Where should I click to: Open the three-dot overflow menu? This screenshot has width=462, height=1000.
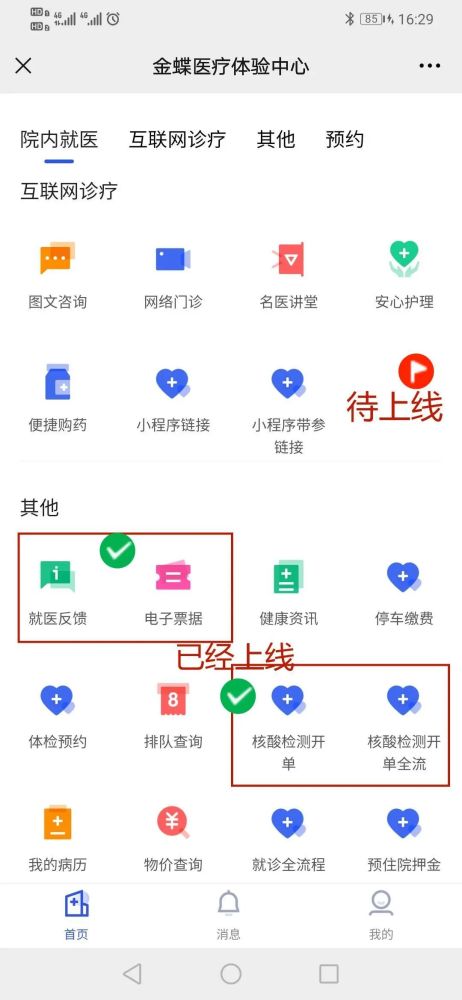[429, 66]
